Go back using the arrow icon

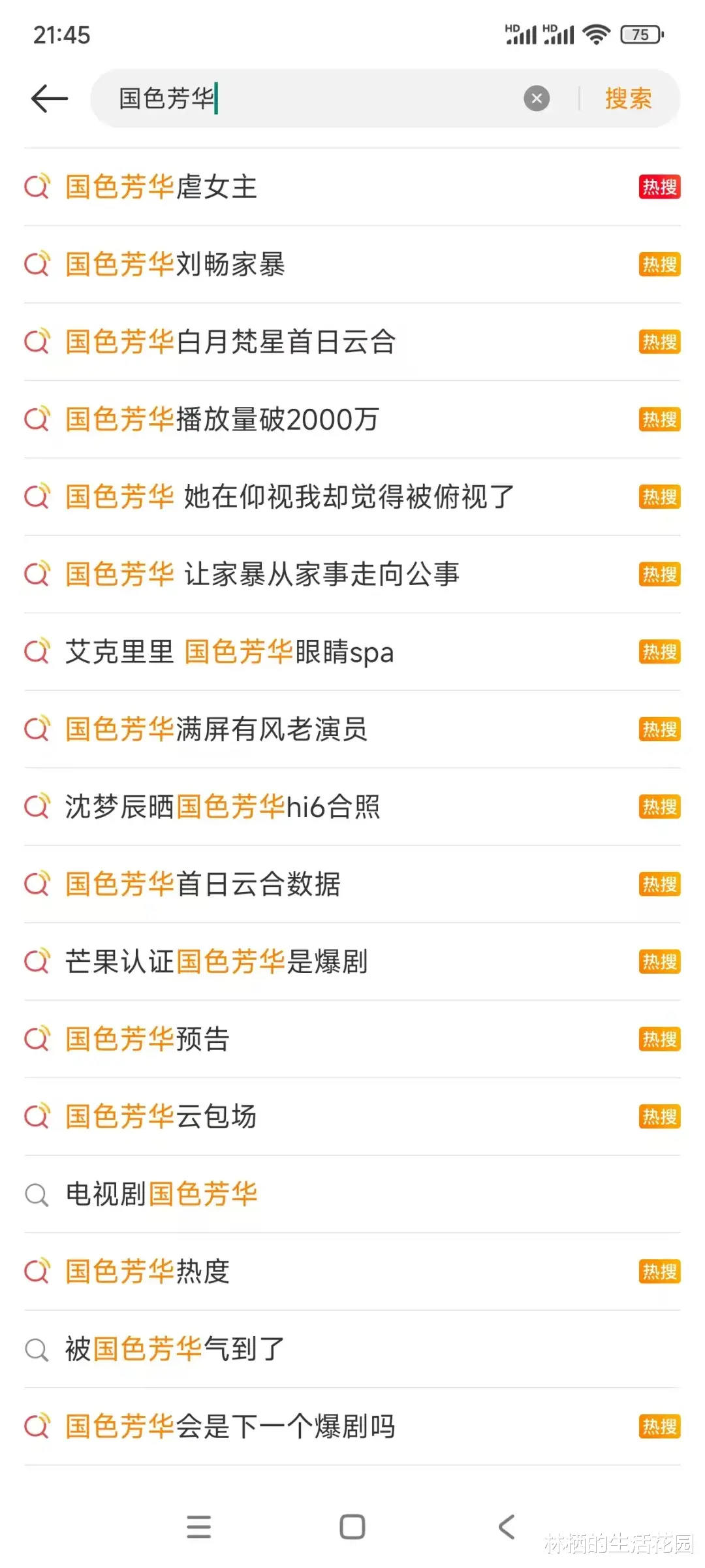pyautogui.click(x=50, y=99)
